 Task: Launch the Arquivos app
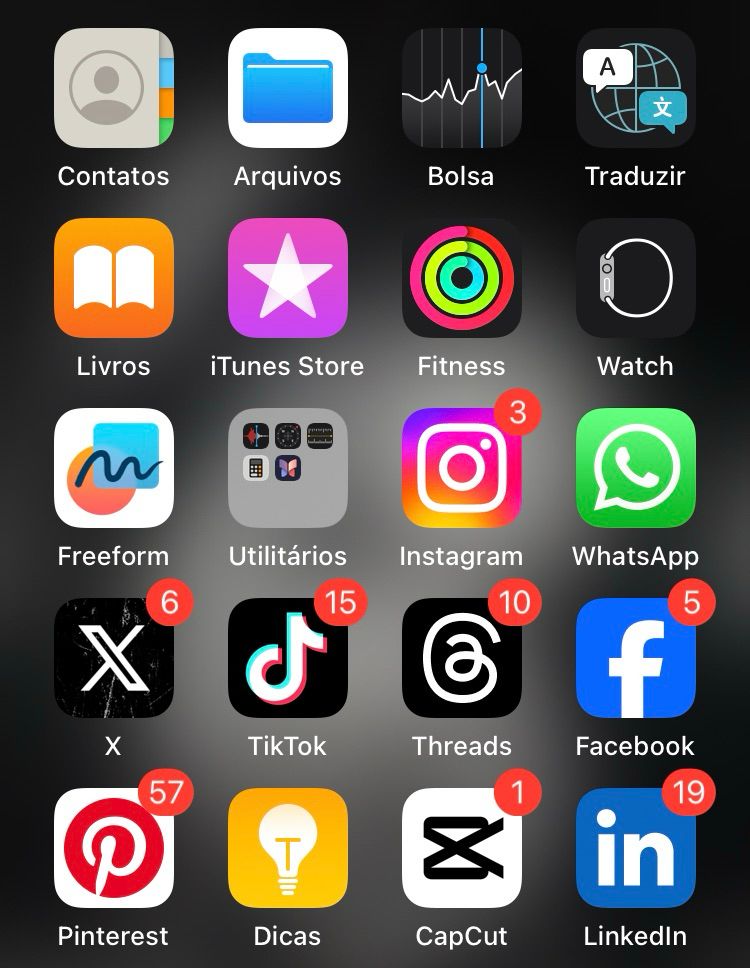[x=287, y=88]
